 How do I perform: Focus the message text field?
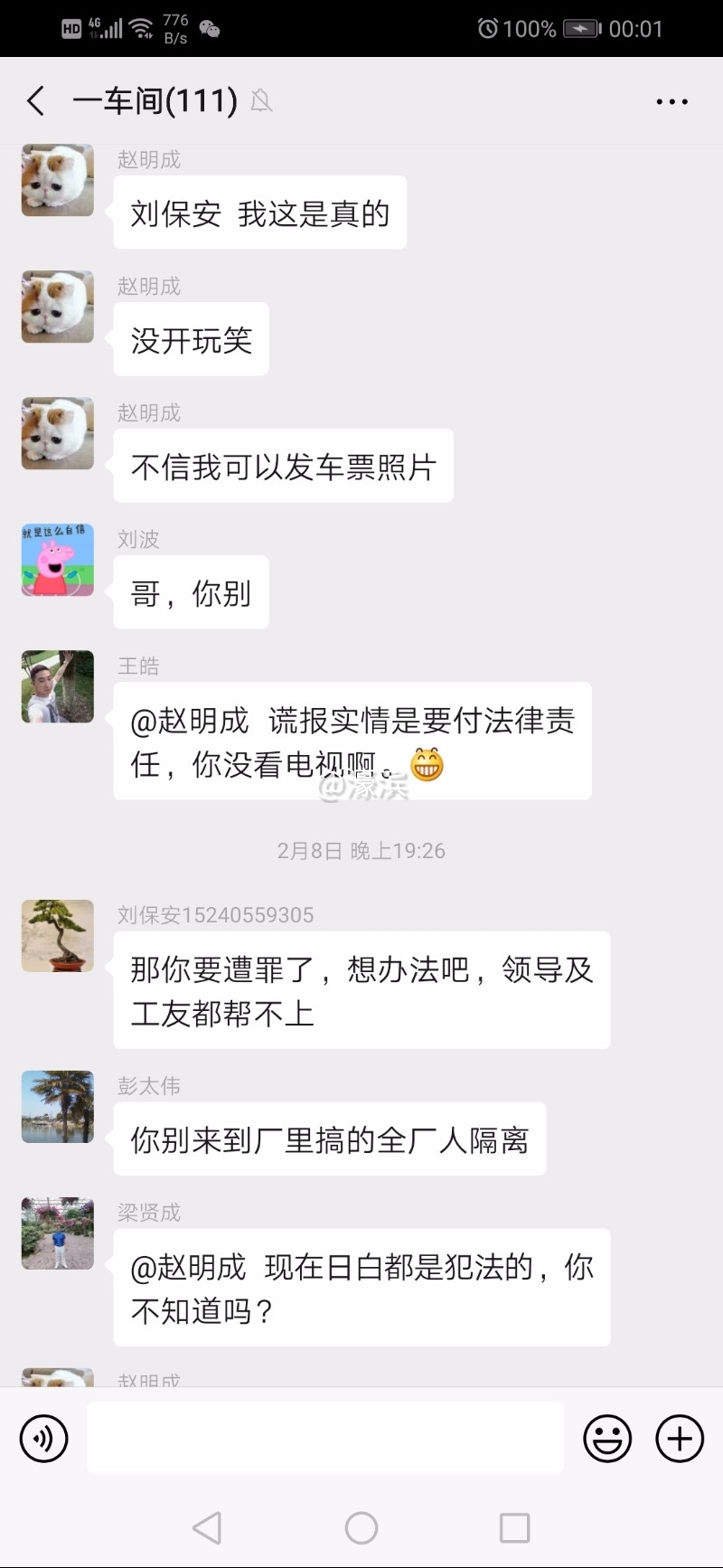(325, 1438)
